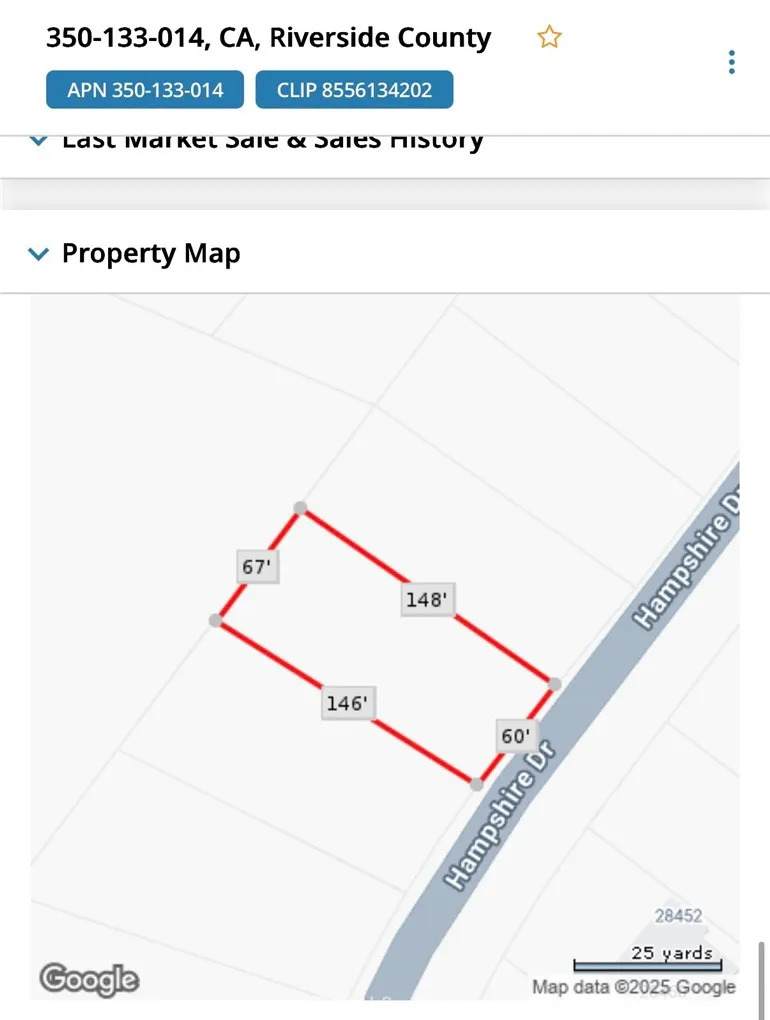Tap the APN 350-133-014 chip

click(145, 90)
